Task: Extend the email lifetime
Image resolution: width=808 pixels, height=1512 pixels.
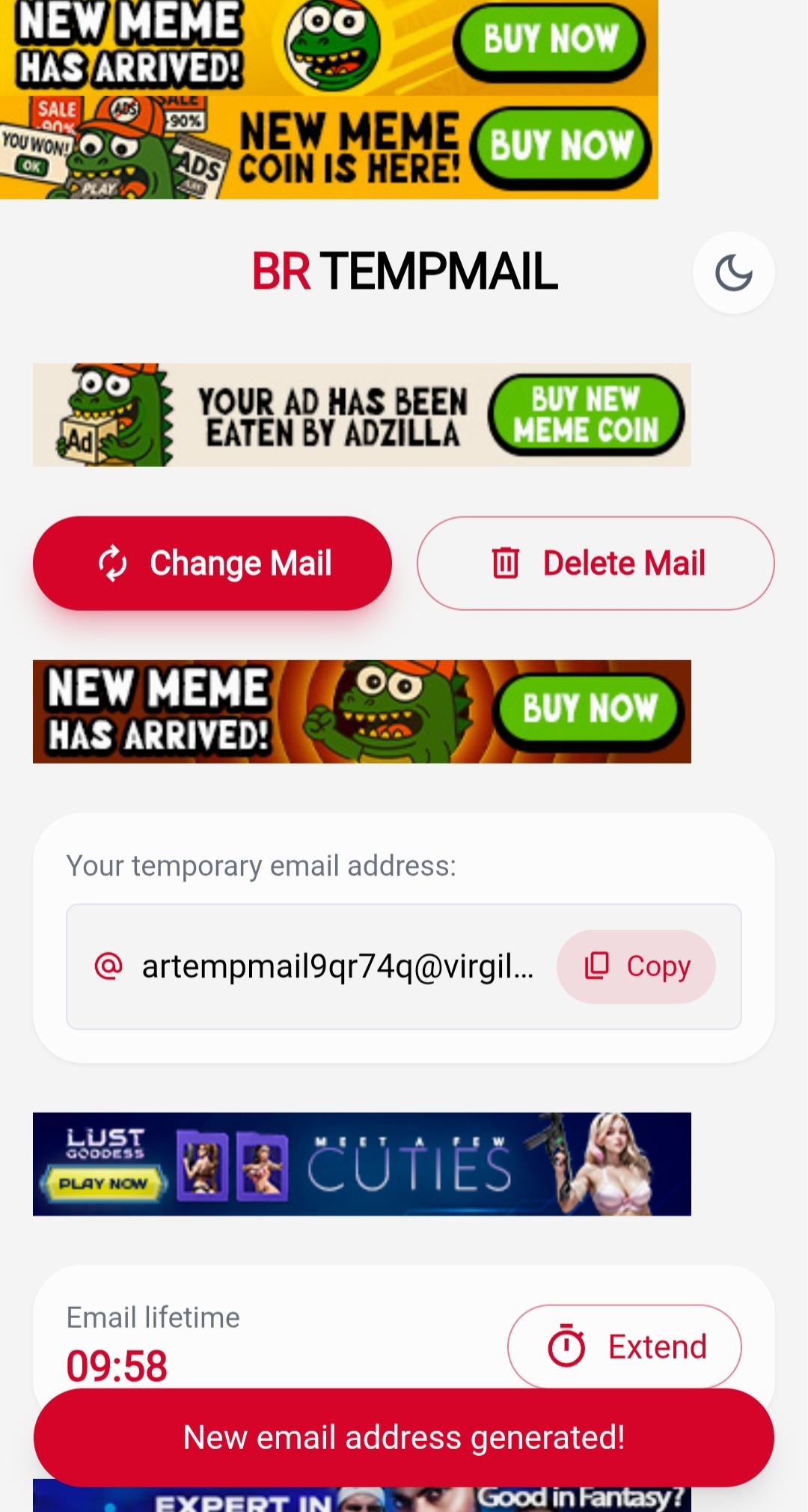Action: (x=625, y=1347)
